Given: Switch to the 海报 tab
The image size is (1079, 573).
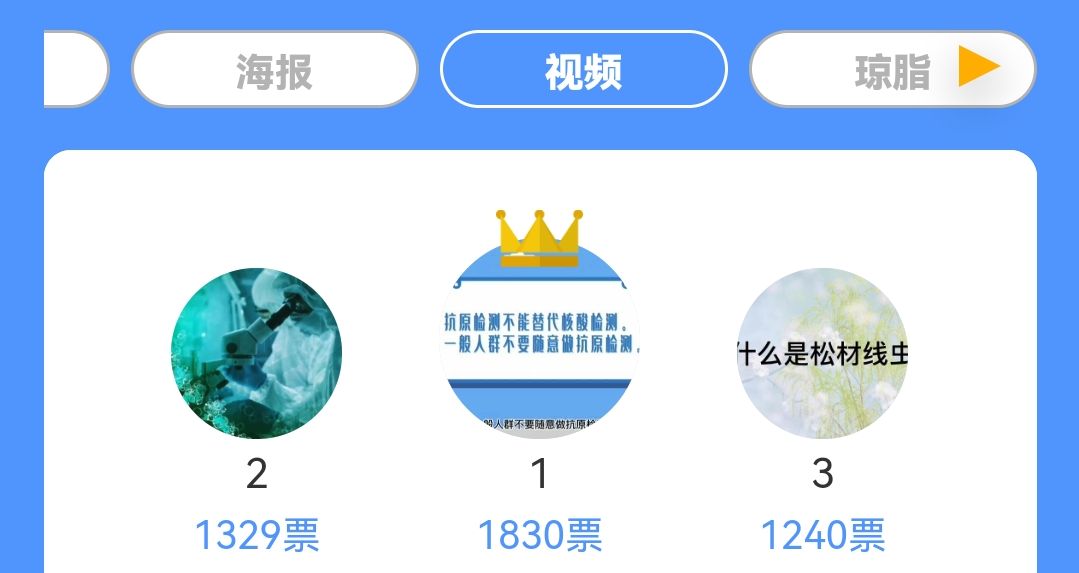Looking at the screenshot, I should coord(274,69).
